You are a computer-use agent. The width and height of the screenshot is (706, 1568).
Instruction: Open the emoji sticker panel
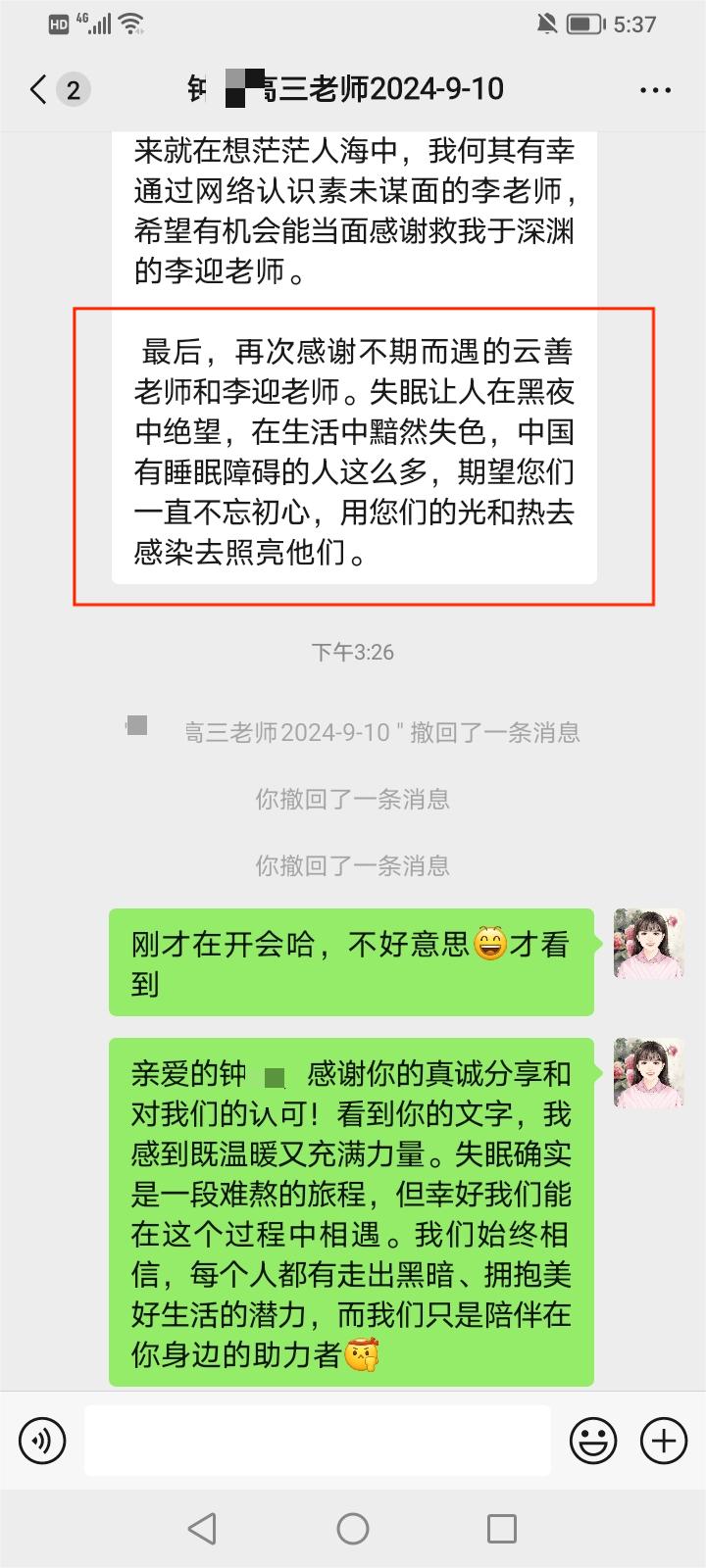[x=593, y=1441]
